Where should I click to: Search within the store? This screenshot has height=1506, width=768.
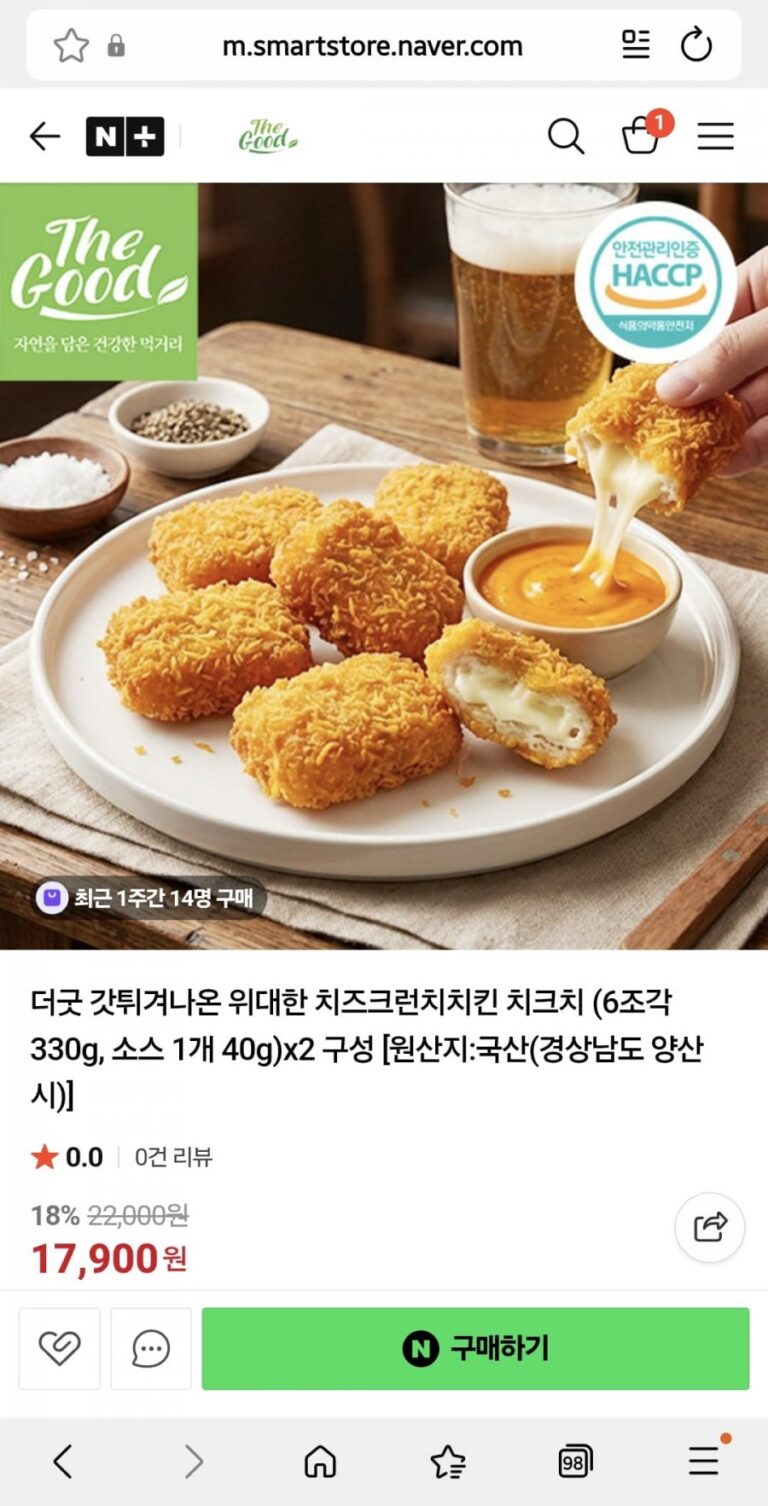[x=565, y=136]
